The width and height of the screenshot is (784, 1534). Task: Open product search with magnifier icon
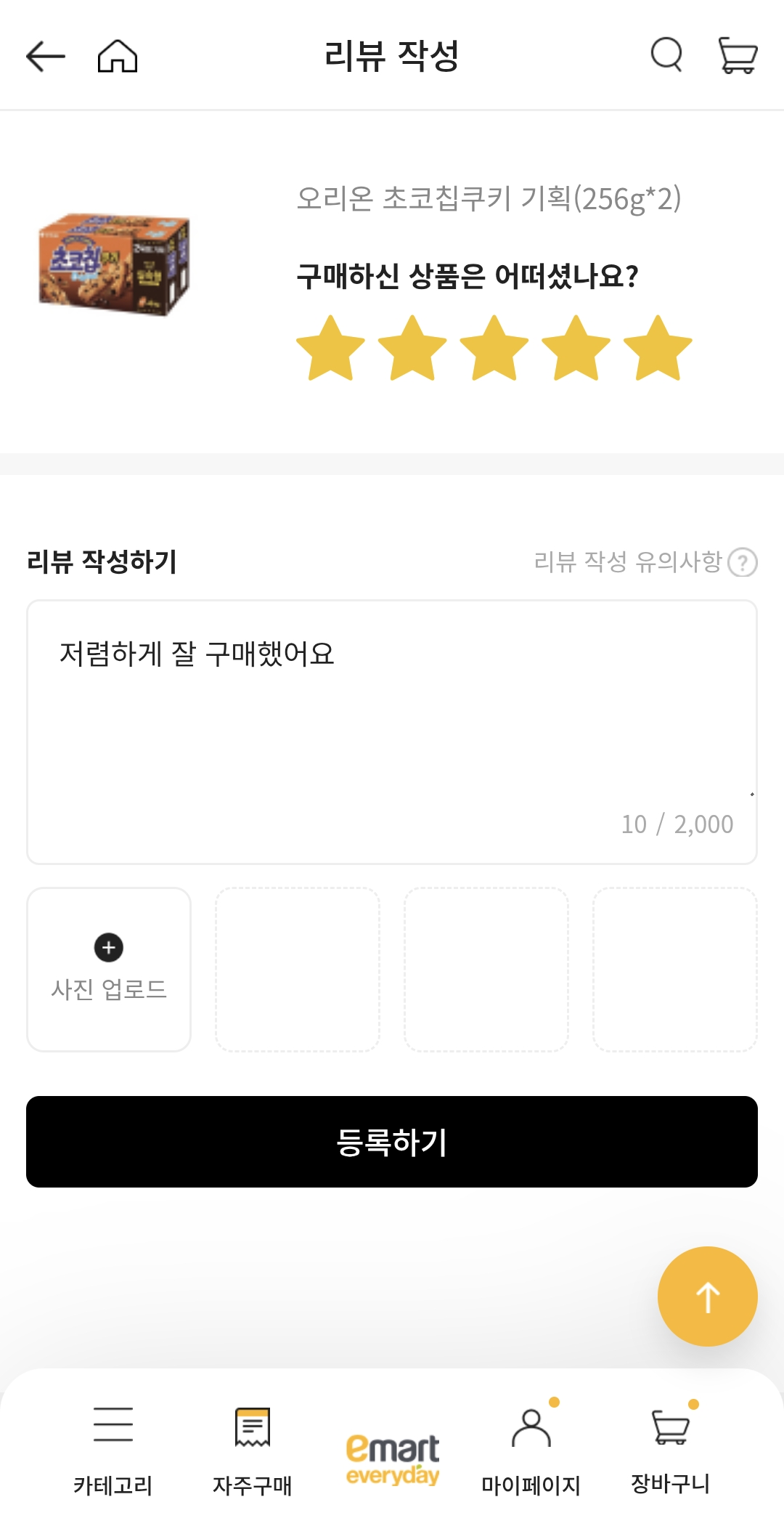pyautogui.click(x=666, y=55)
